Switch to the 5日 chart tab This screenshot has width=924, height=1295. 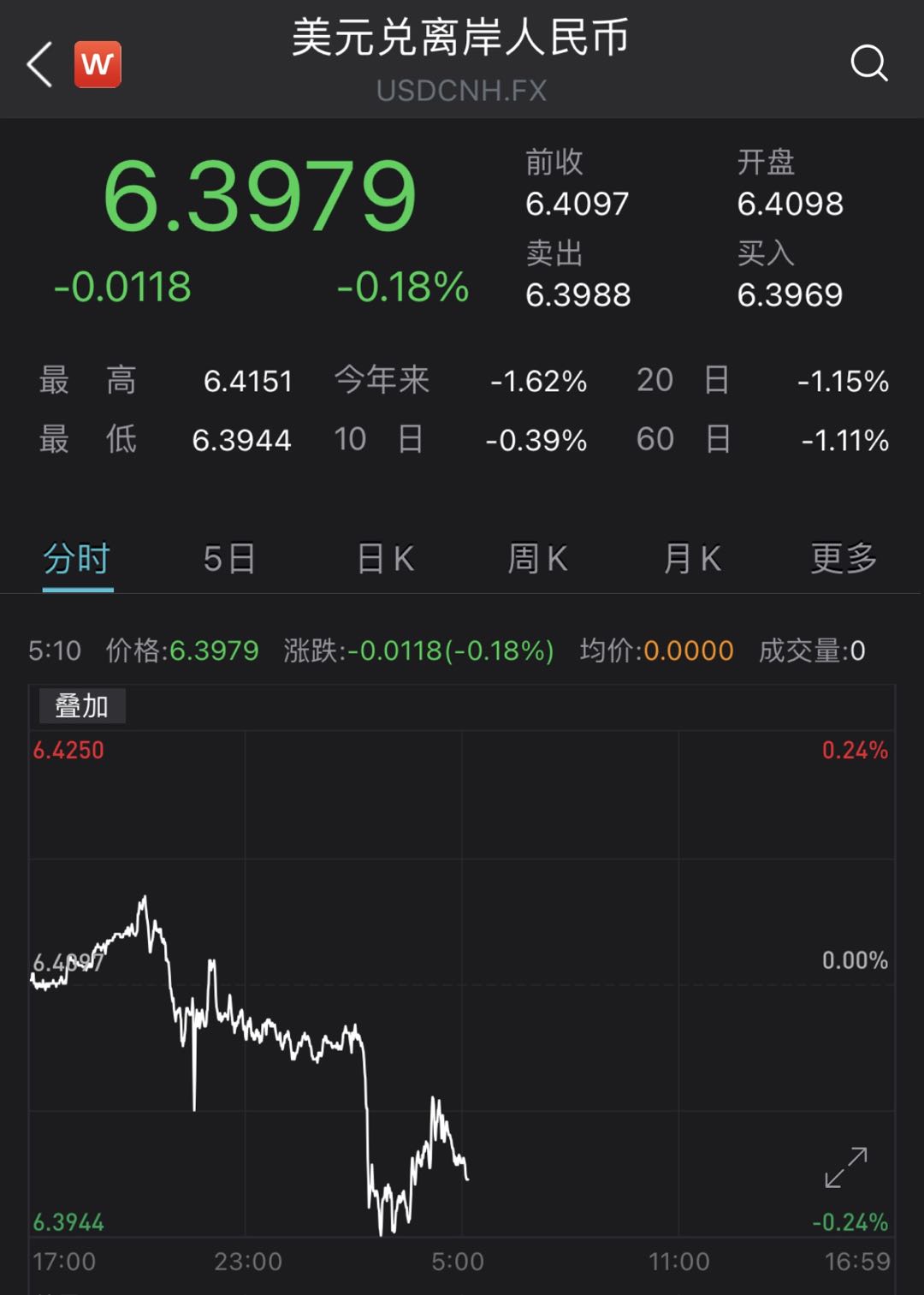[x=229, y=559]
